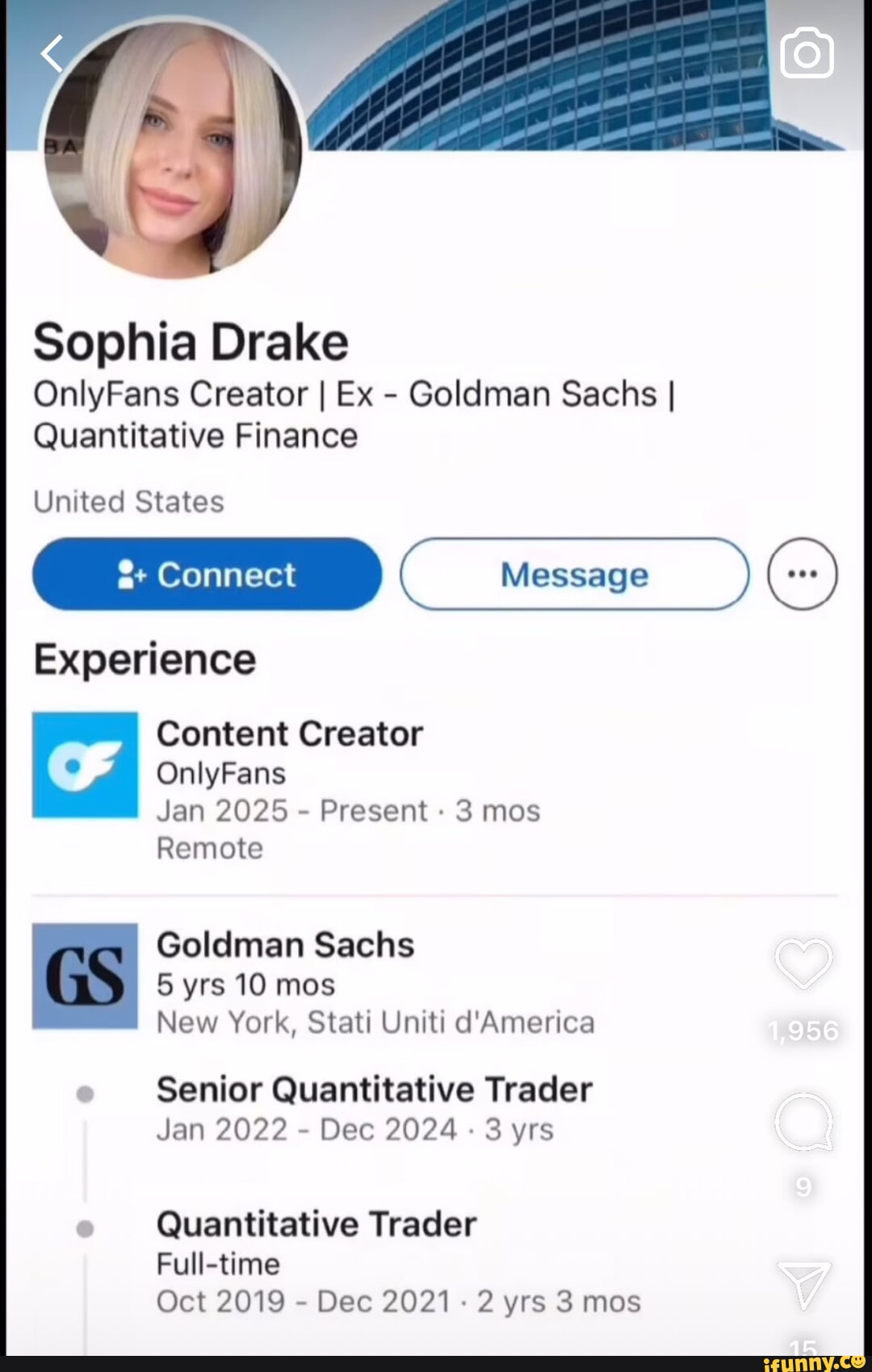Select the OnlyFans company logo
Image resolution: width=872 pixels, height=1372 pixels.
(85, 763)
